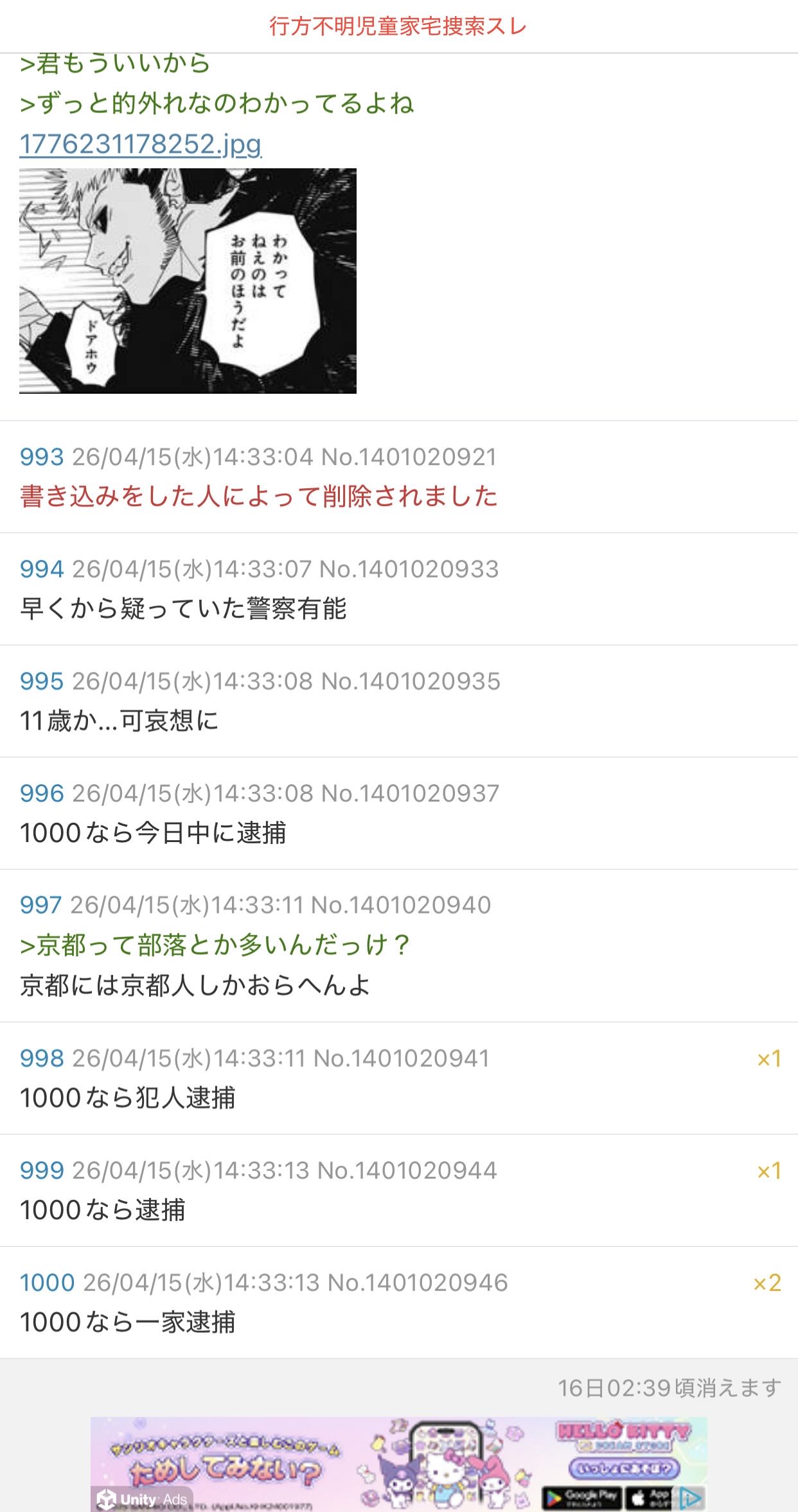Tap post number 994
Image resolution: width=798 pixels, height=1512 pixels.
tap(42, 569)
